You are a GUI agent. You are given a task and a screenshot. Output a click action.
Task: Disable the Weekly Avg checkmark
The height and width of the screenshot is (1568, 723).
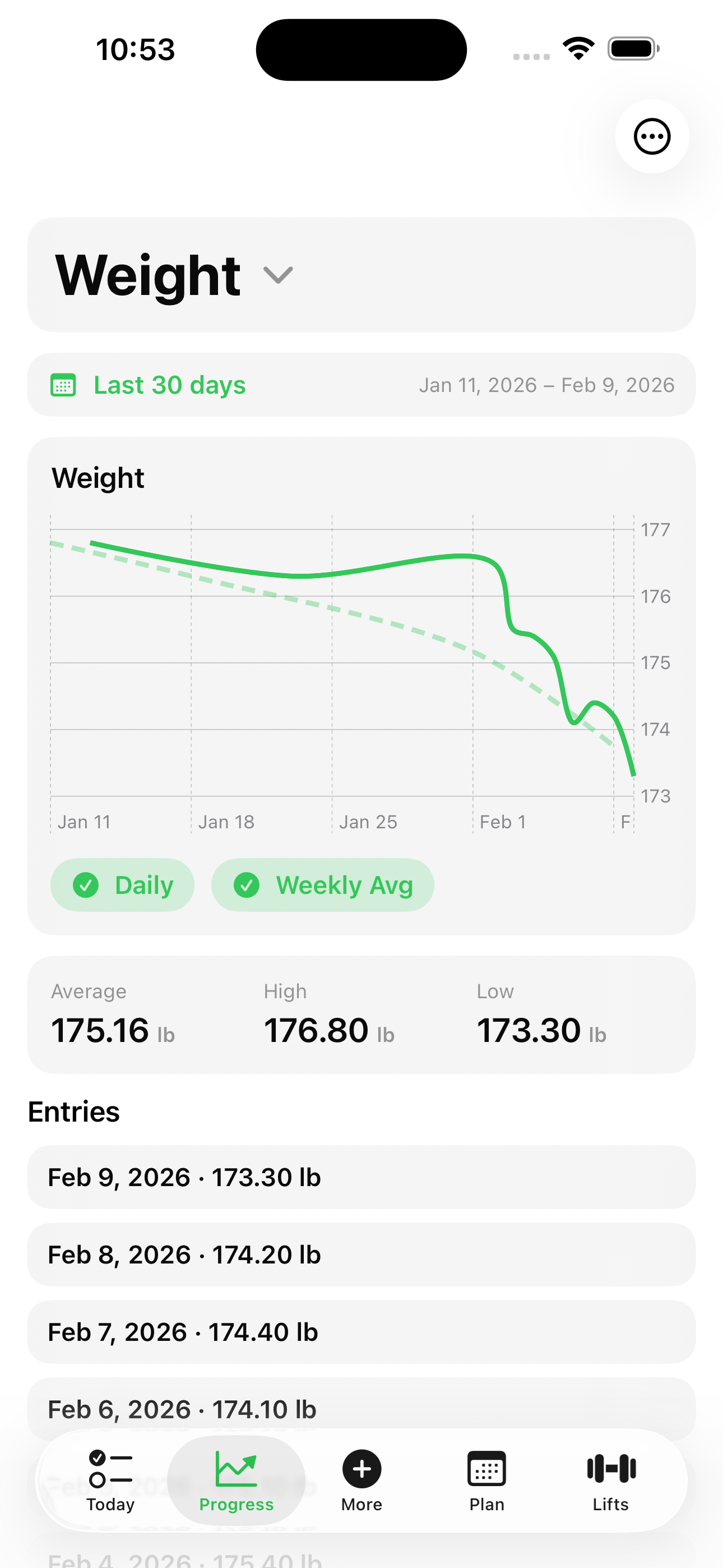[x=247, y=885]
